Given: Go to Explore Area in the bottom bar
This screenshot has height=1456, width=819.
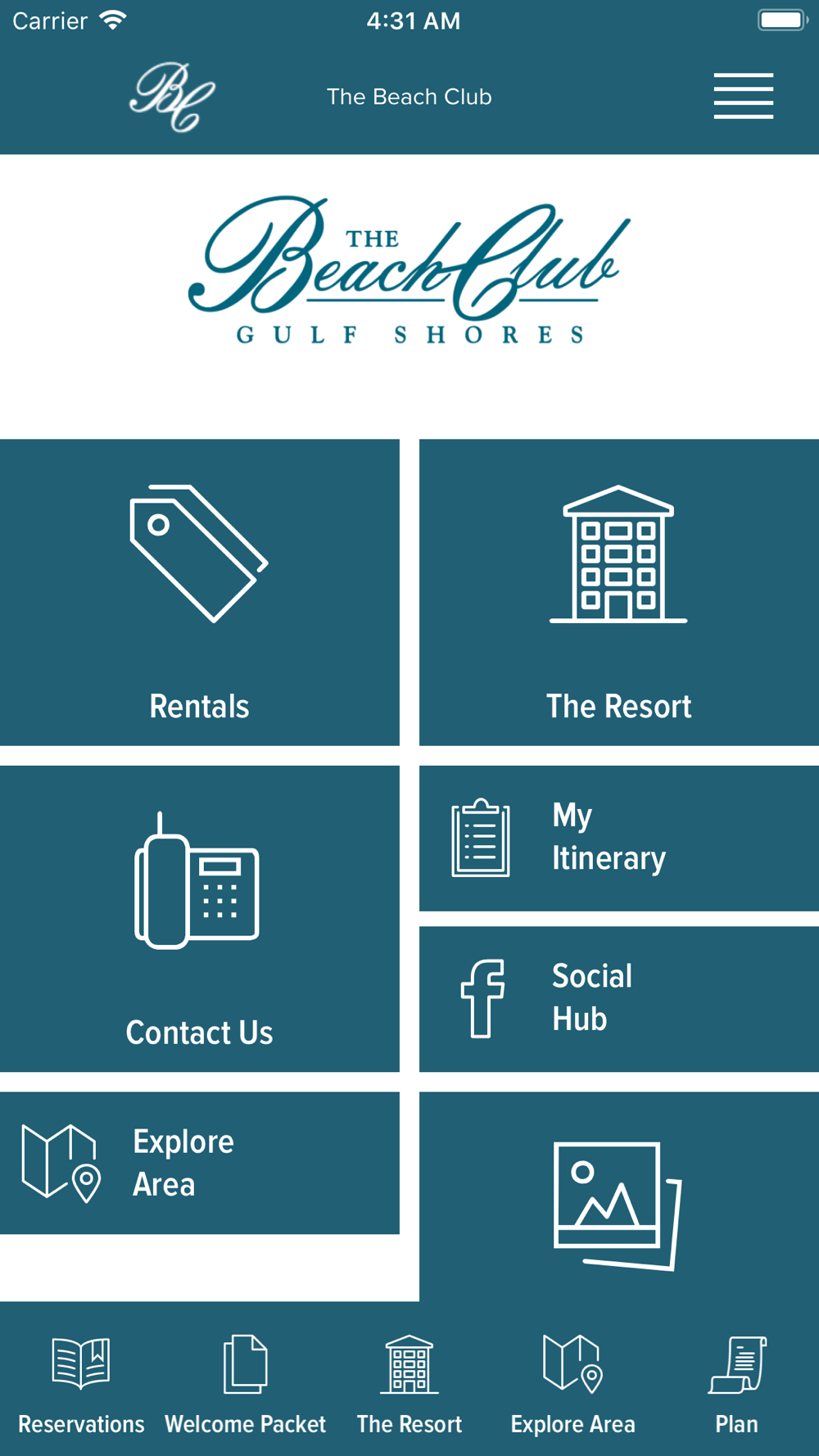Looking at the screenshot, I should click(x=573, y=1385).
